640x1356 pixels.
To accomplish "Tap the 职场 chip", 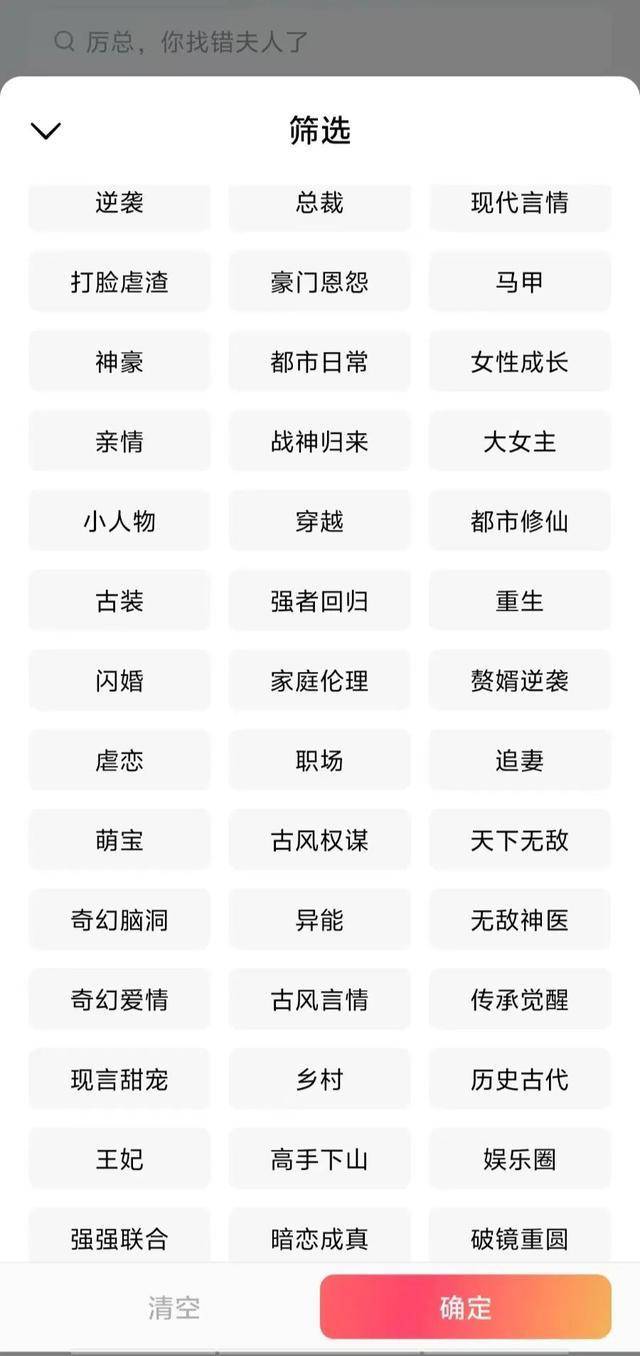I will pos(319,761).
